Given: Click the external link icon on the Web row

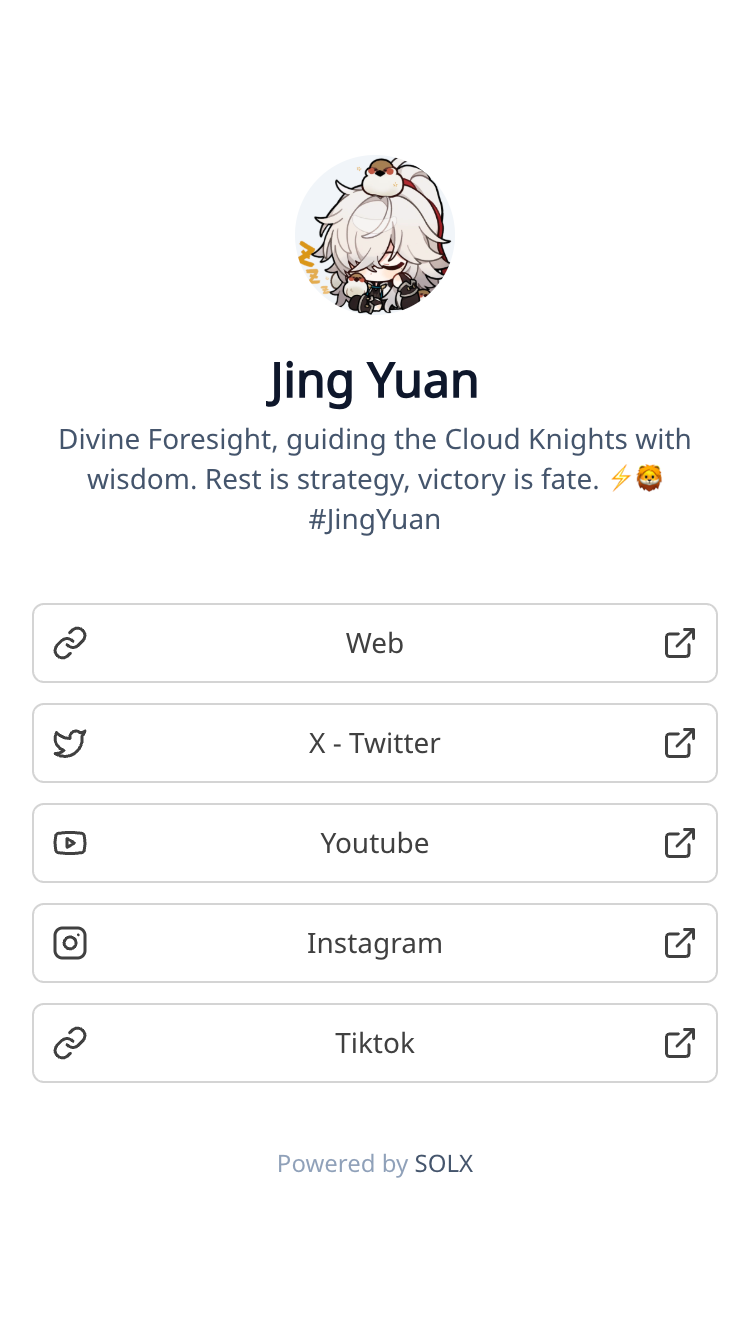Looking at the screenshot, I should [x=679, y=643].
